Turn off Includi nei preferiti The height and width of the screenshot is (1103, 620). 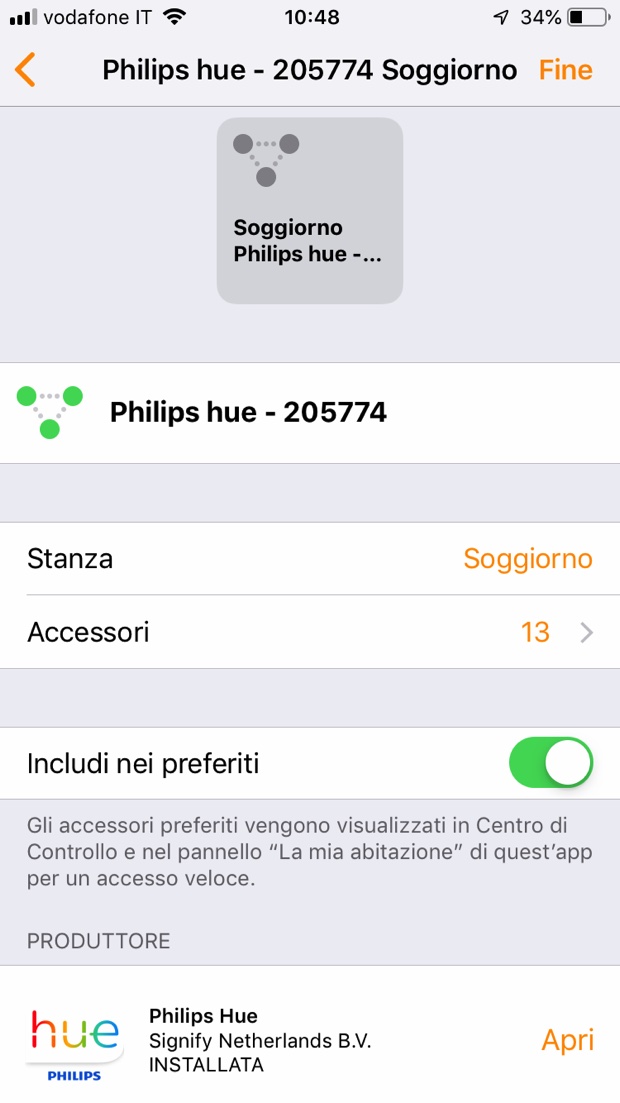point(551,764)
